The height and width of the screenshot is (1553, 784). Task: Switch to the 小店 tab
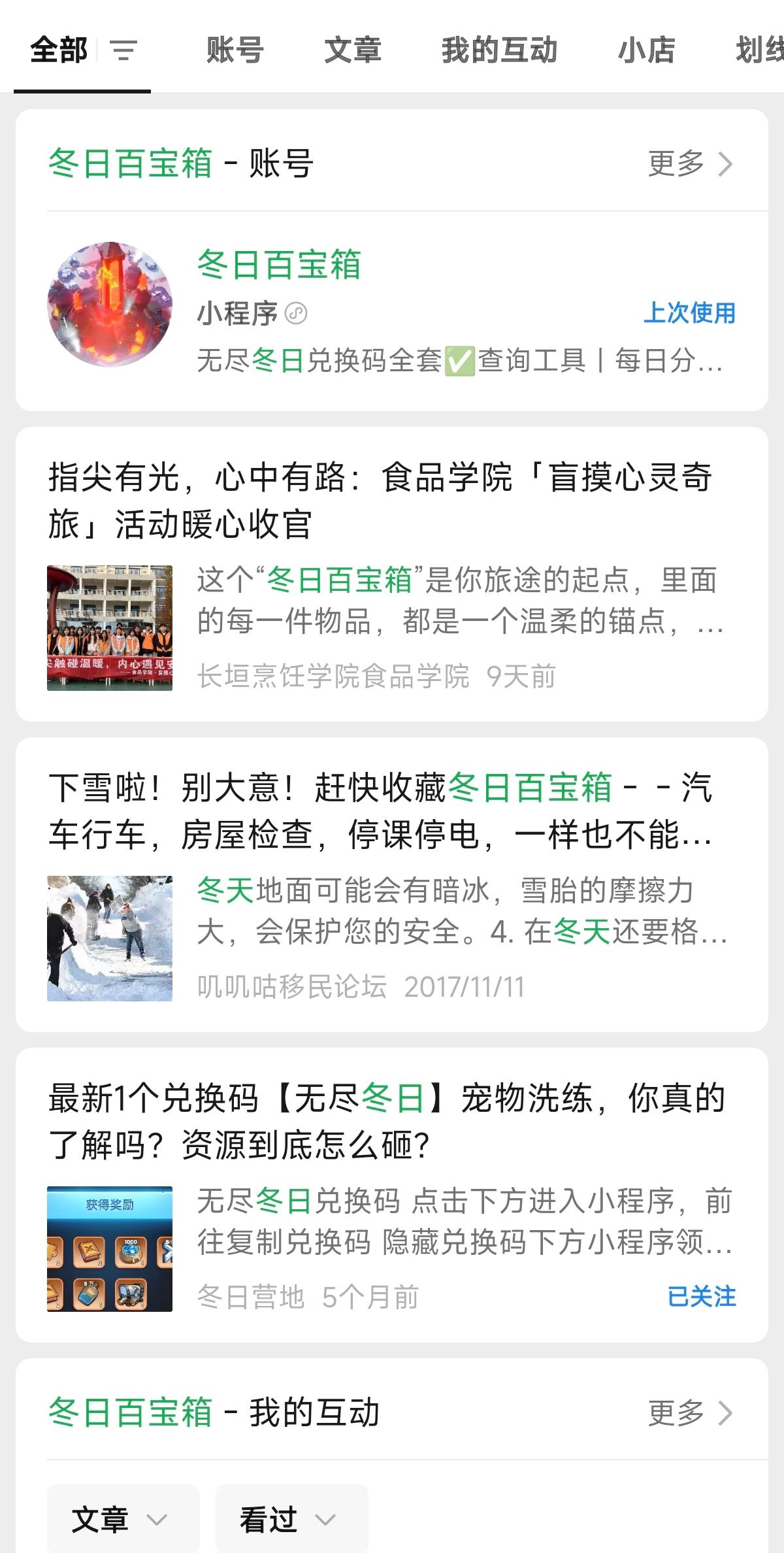(x=646, y=50)
